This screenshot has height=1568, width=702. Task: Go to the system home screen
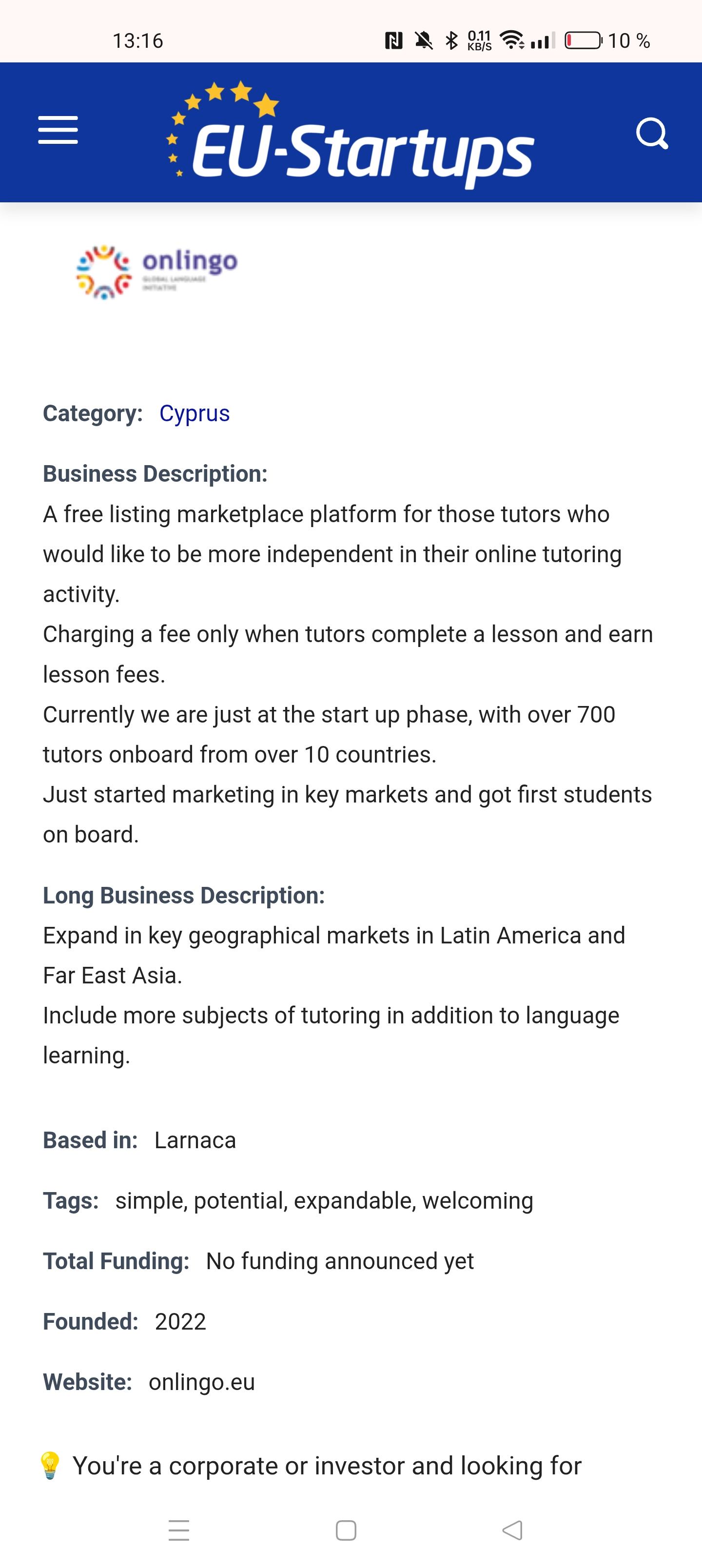pyautogui.click(x=346, y=1529)
